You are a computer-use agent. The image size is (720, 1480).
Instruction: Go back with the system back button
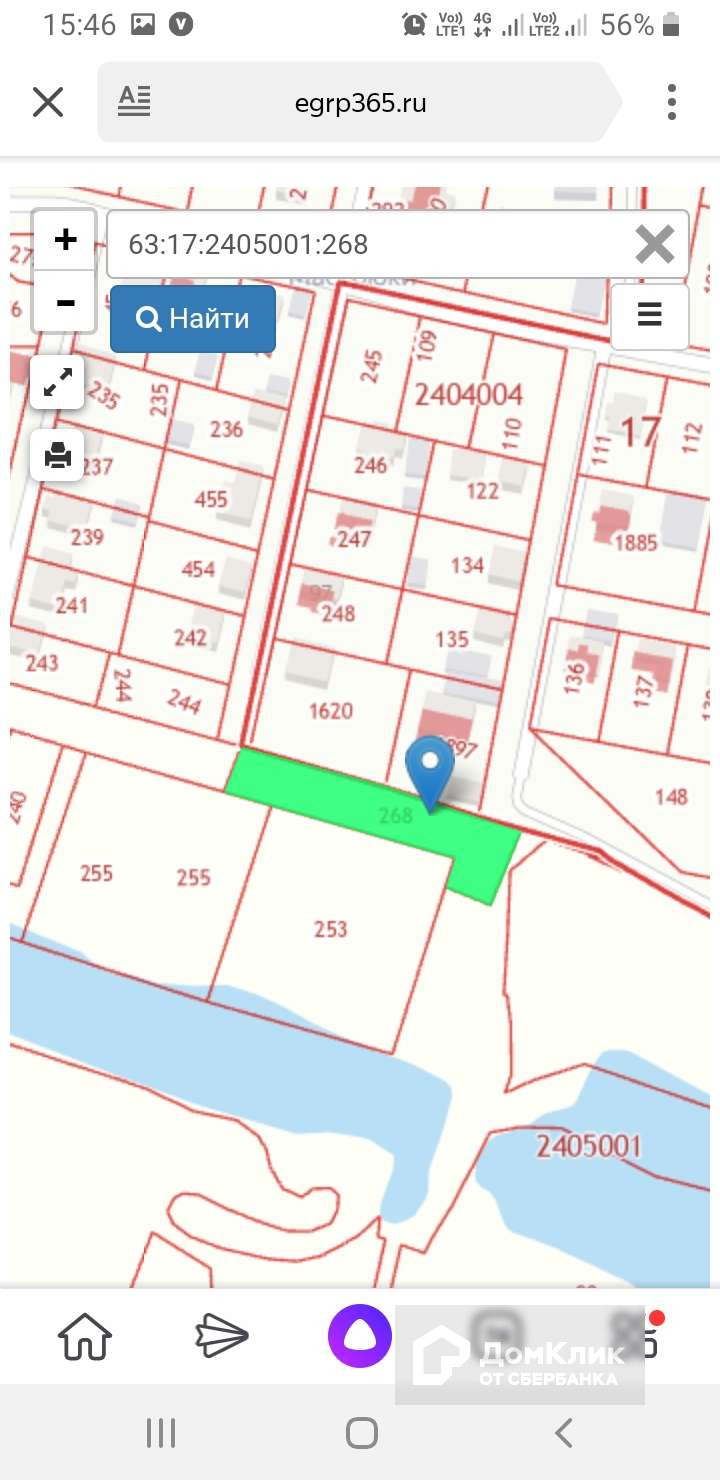coord(564,1433)
